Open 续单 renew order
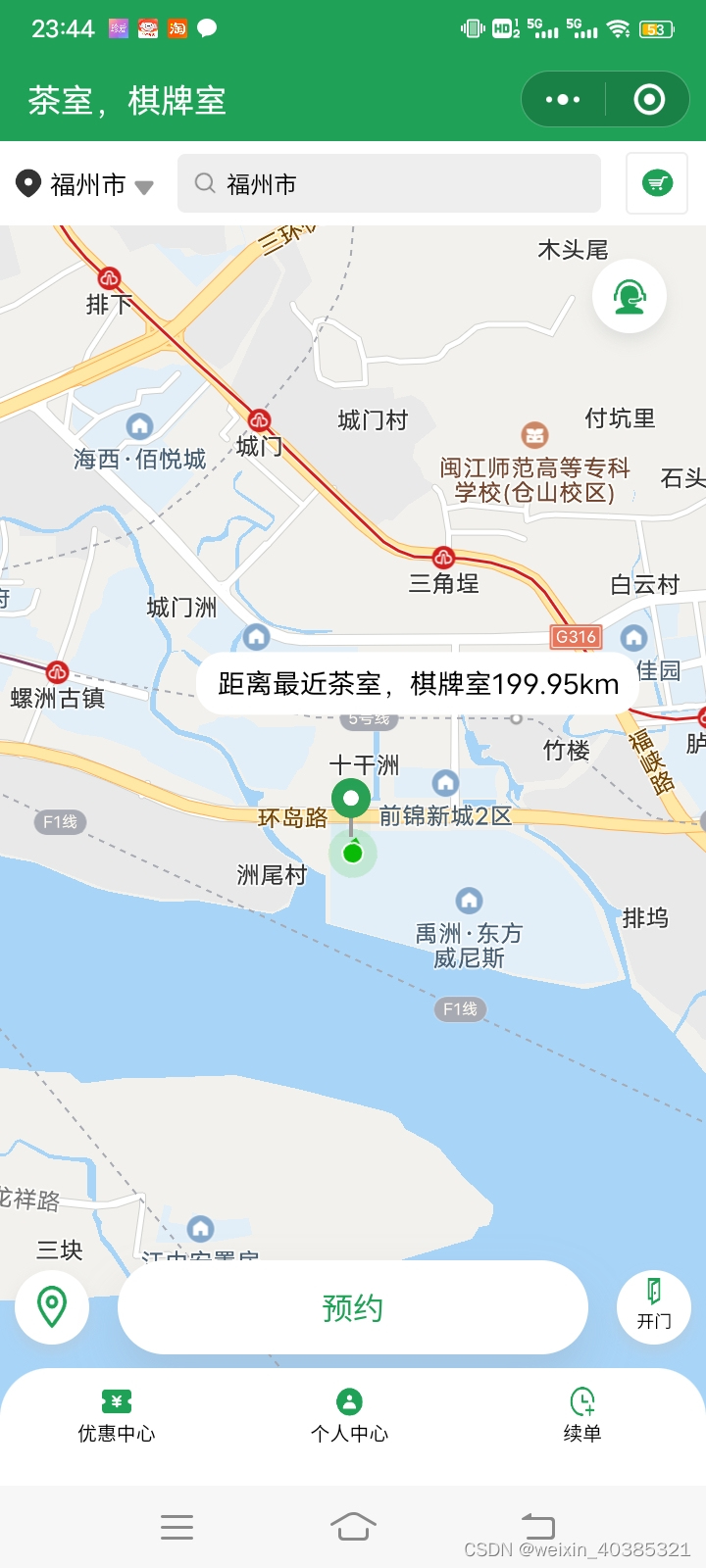The width and height of the screenshot is (706, 1568). pyautogui.click(x=582, y=1416)
